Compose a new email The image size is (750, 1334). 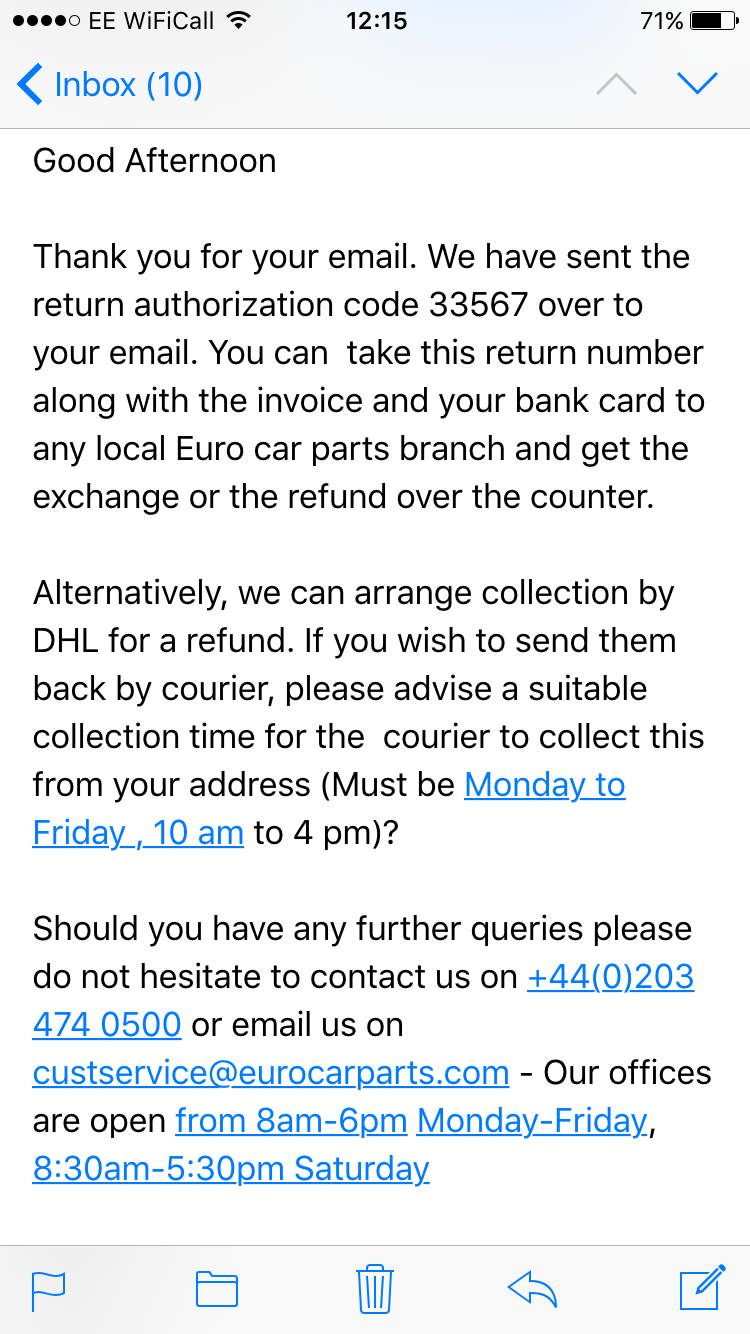[x=701, y=1288]
